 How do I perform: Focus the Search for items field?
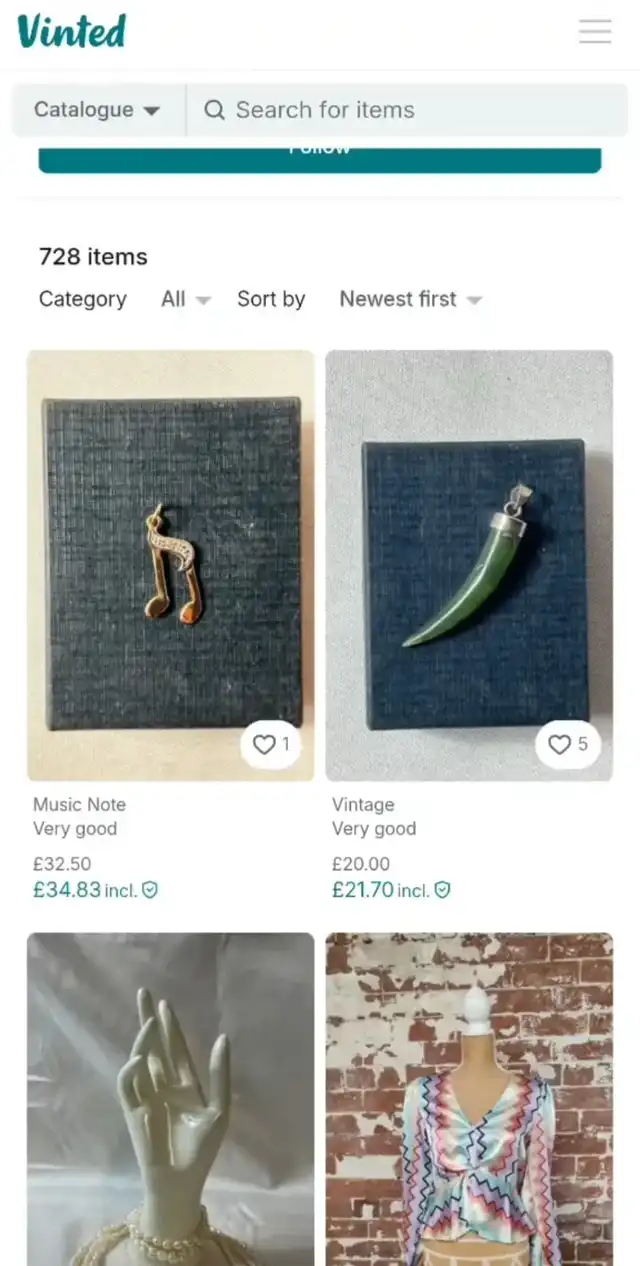point(410,110)
